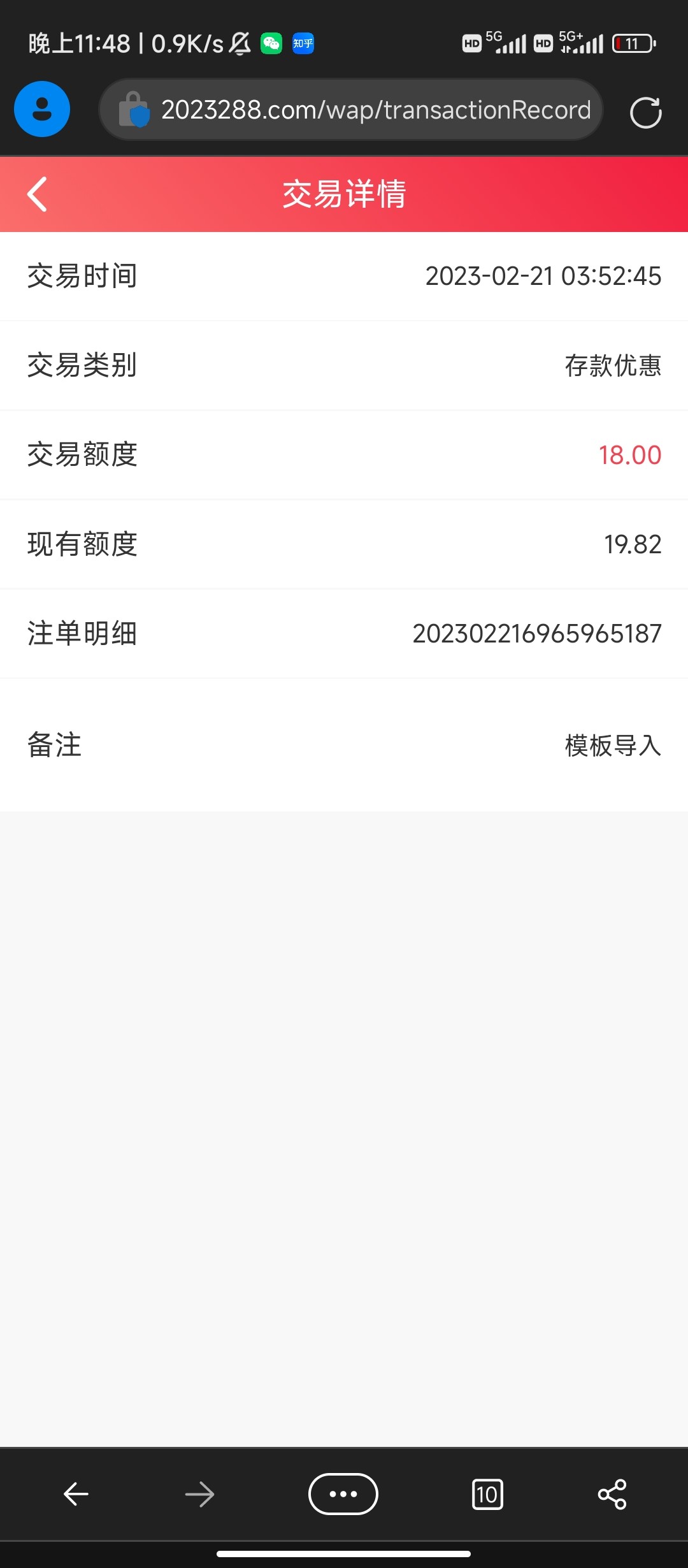Open the tab switcher showing 10 tabs

point(487,1494)
